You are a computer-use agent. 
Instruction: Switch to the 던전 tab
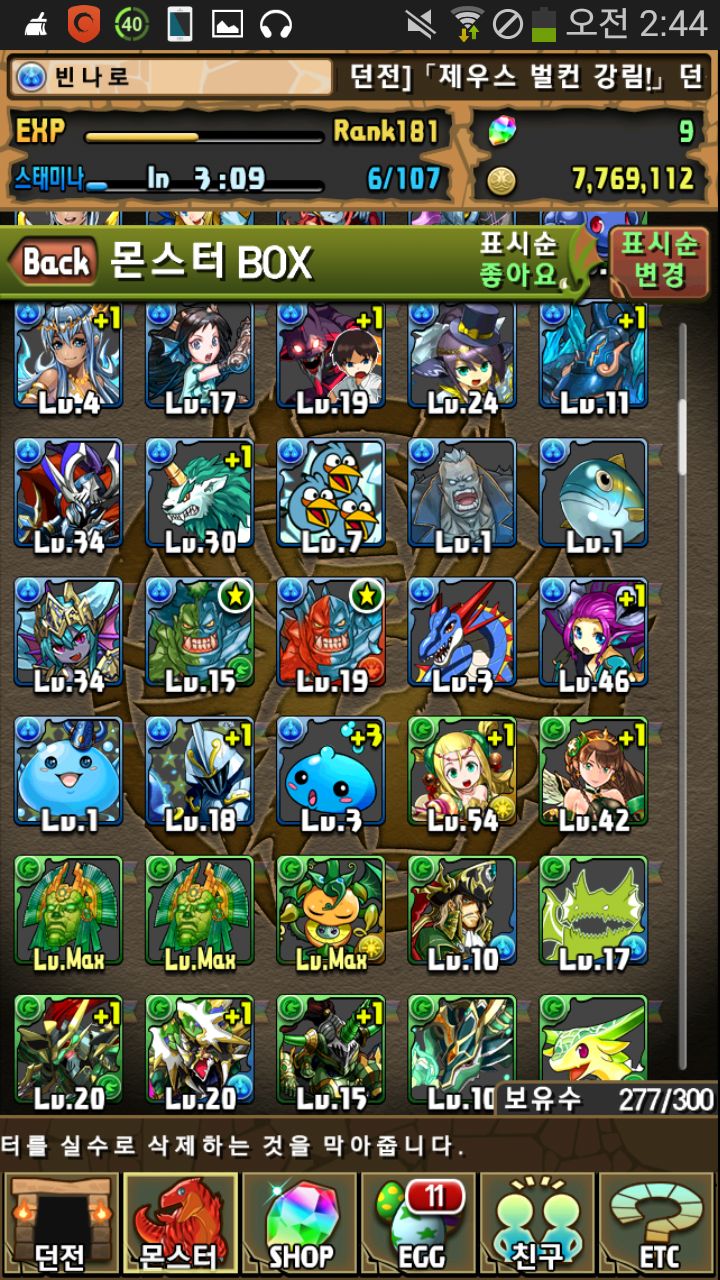pos(60,1224)
